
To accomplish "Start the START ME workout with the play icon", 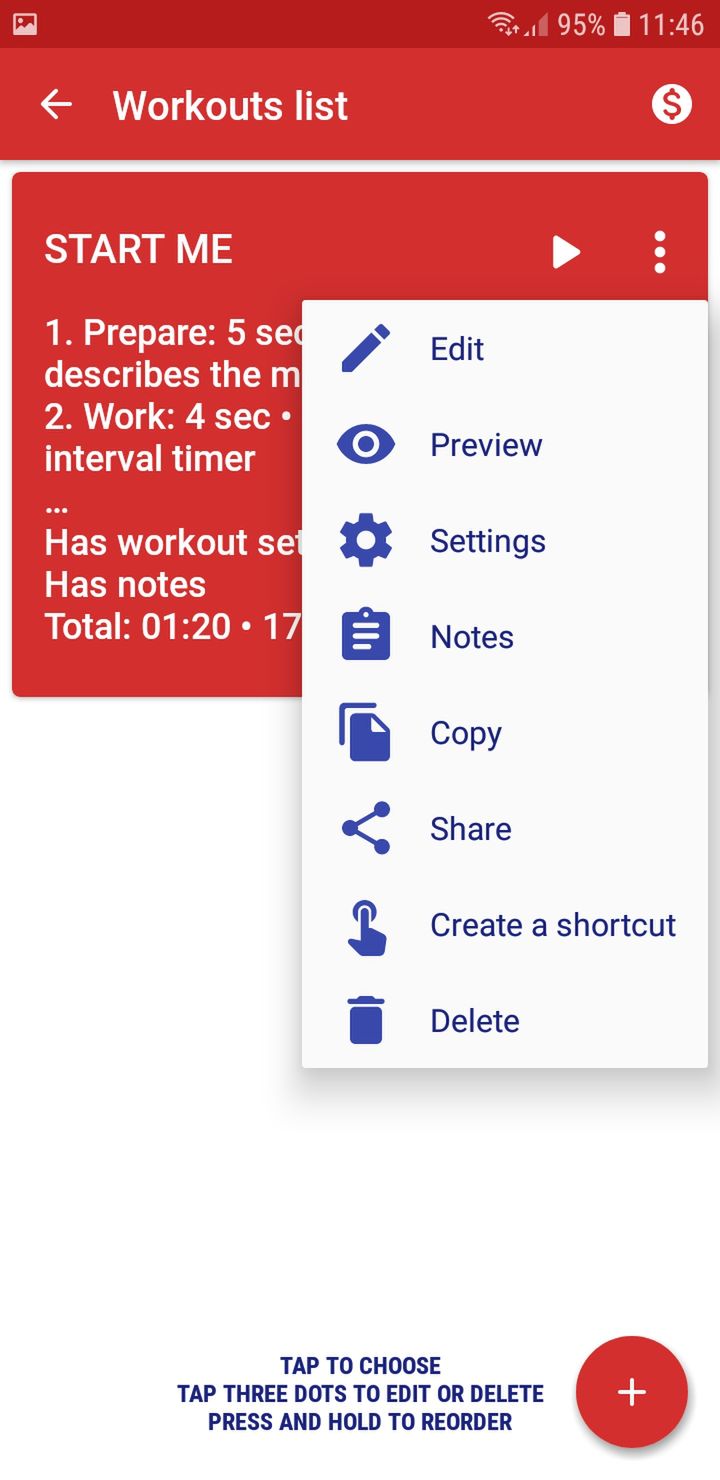I will 566,252.
